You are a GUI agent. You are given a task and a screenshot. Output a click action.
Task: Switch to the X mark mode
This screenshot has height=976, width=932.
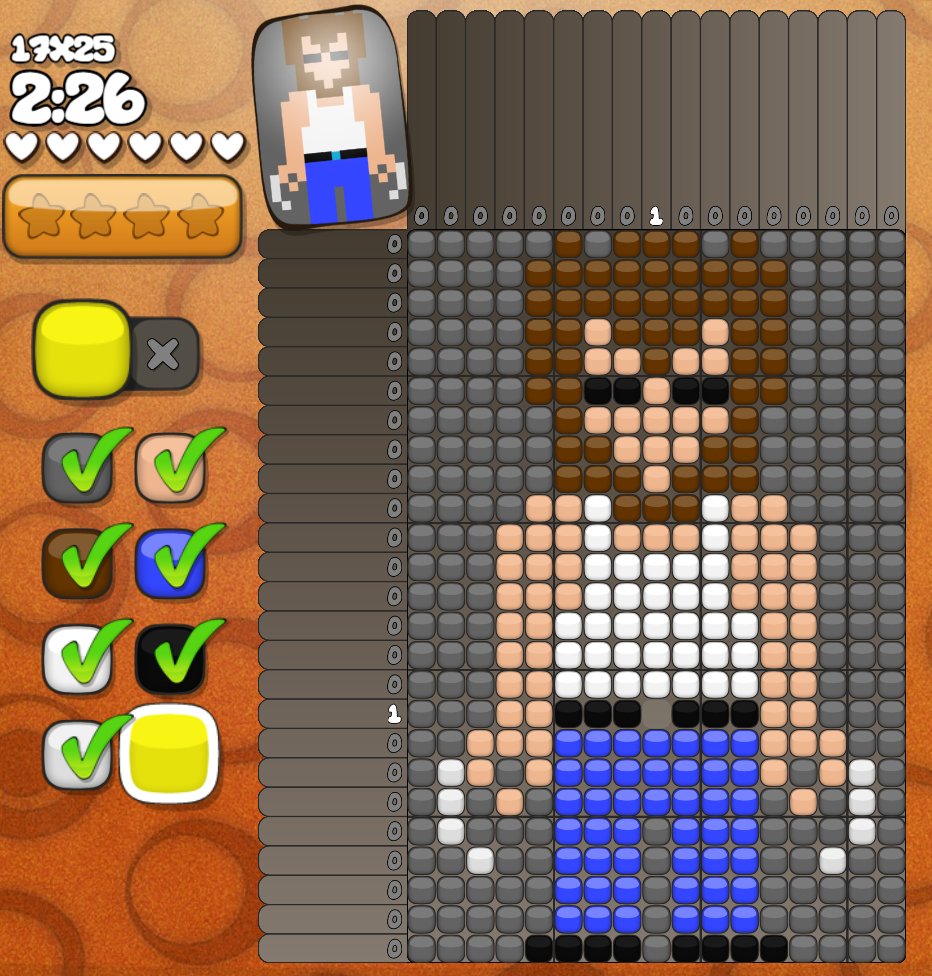164,353
